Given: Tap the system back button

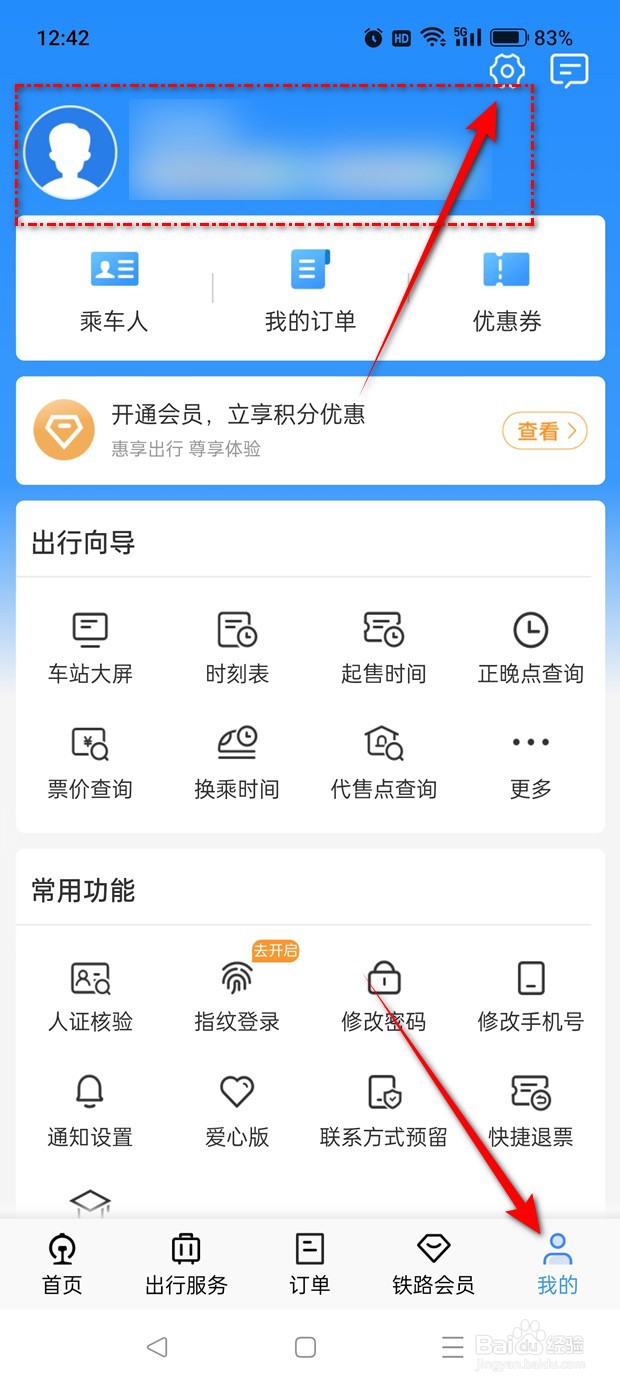Looking at the screenshot, I should click(x=156, y=1347).
